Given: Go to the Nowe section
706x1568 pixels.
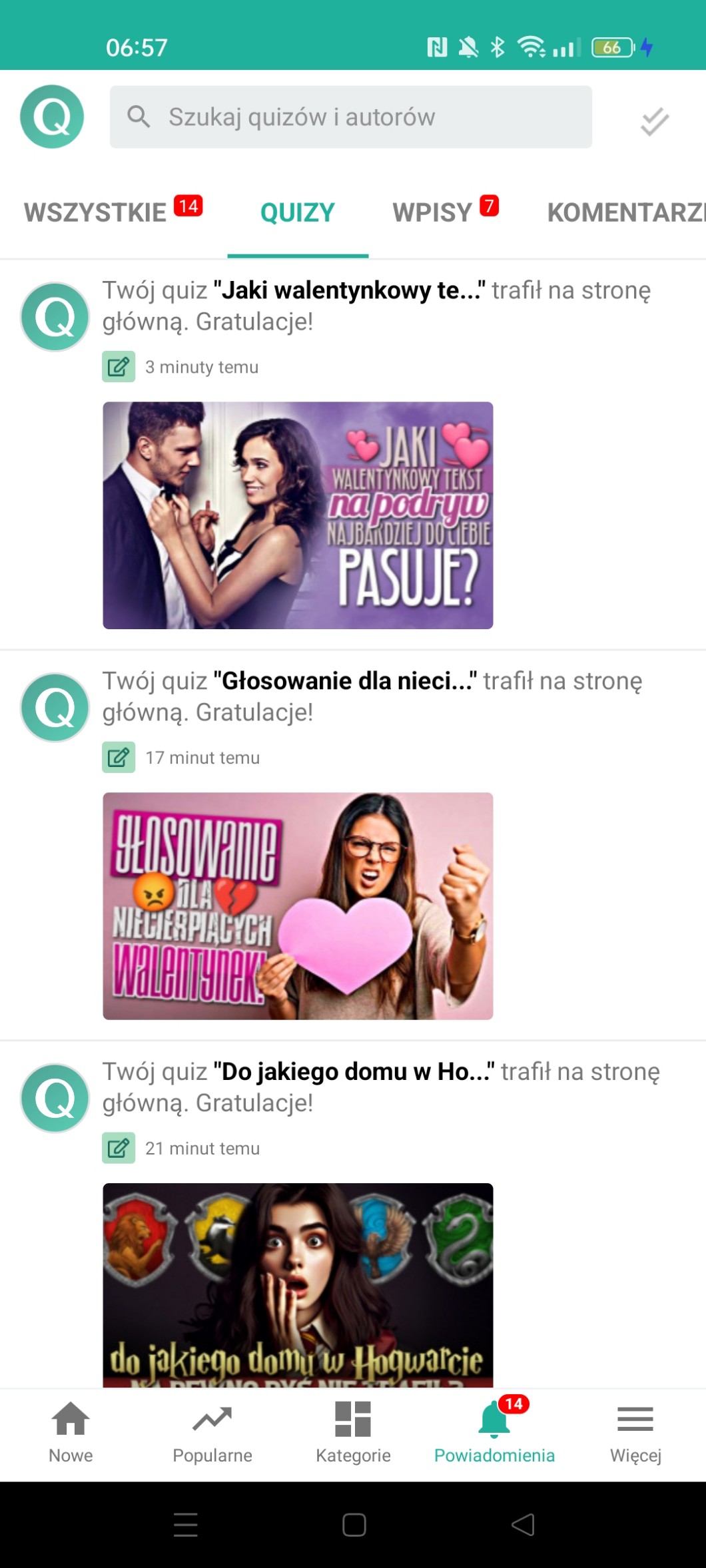Looking at the screenshot, I should point(71,1432).
